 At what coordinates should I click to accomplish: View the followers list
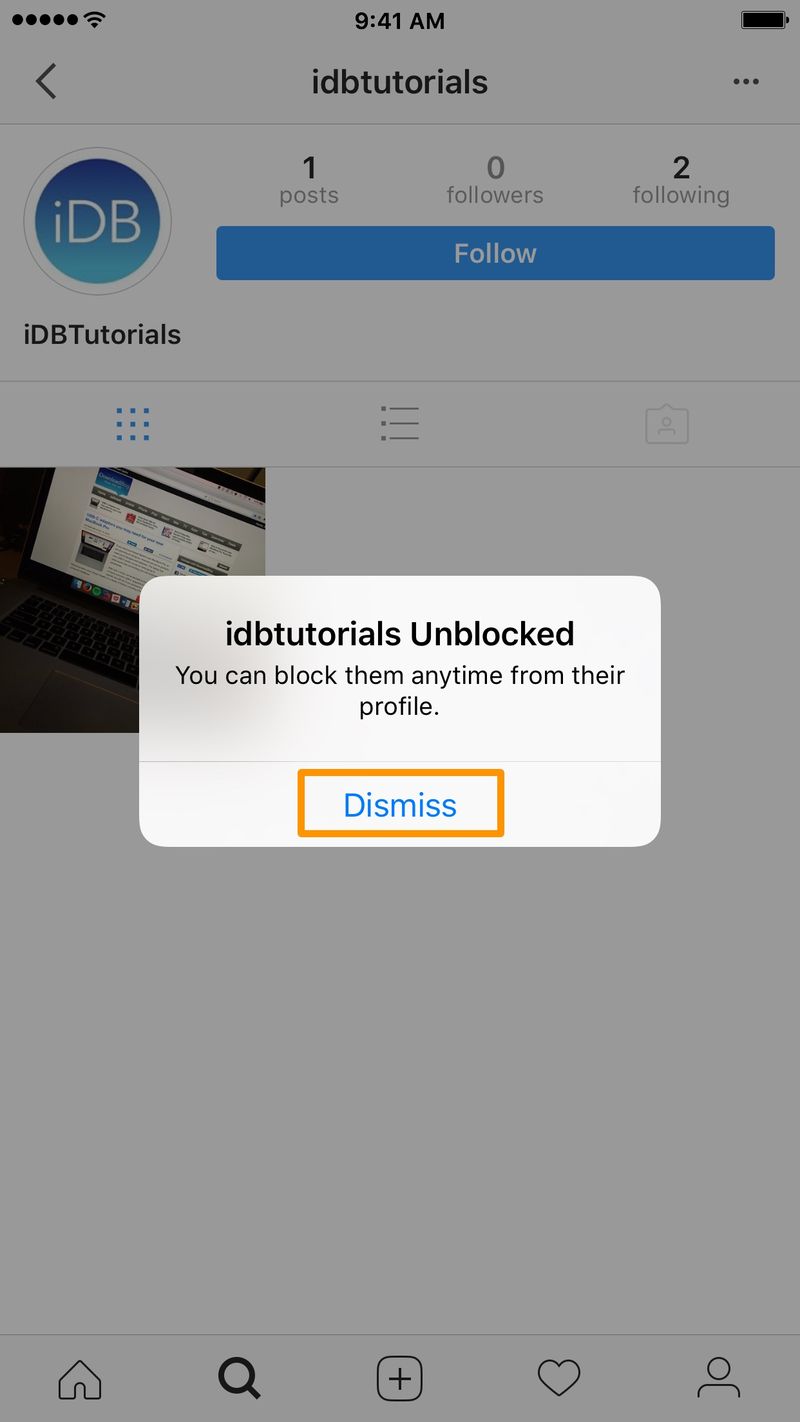[495, 180]
